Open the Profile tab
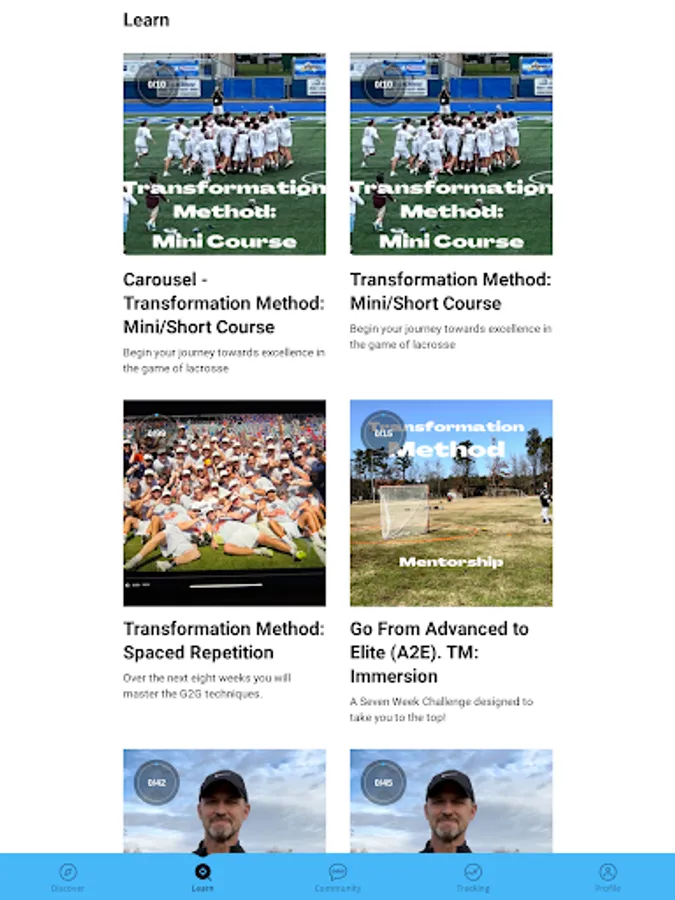 [607, 878]
